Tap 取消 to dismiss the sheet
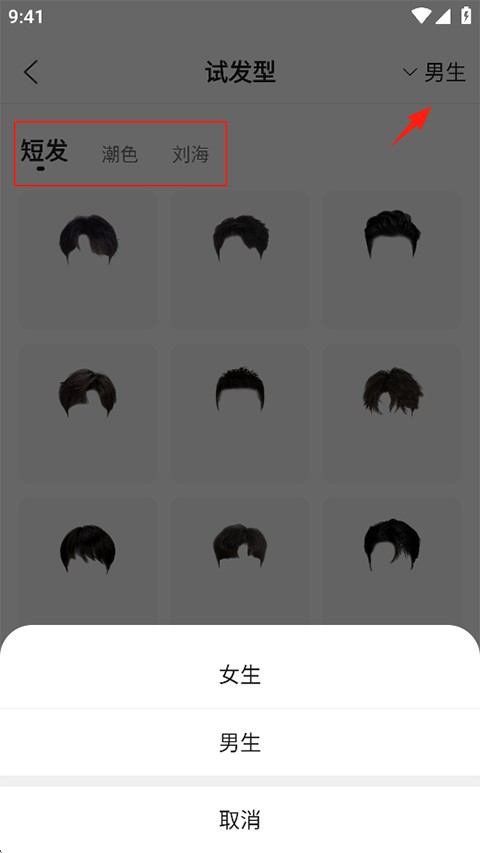 pyautogui.click(x=240, y=819)
